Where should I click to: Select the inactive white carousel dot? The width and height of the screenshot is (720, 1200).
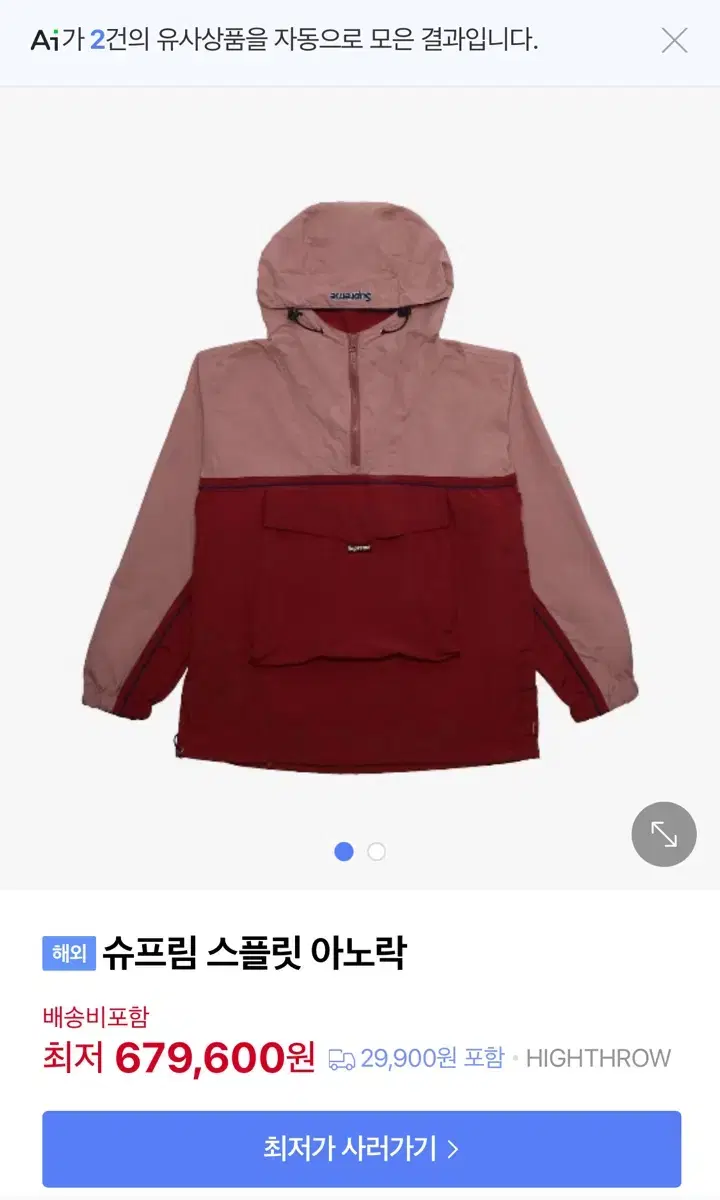tap(376, 851)
